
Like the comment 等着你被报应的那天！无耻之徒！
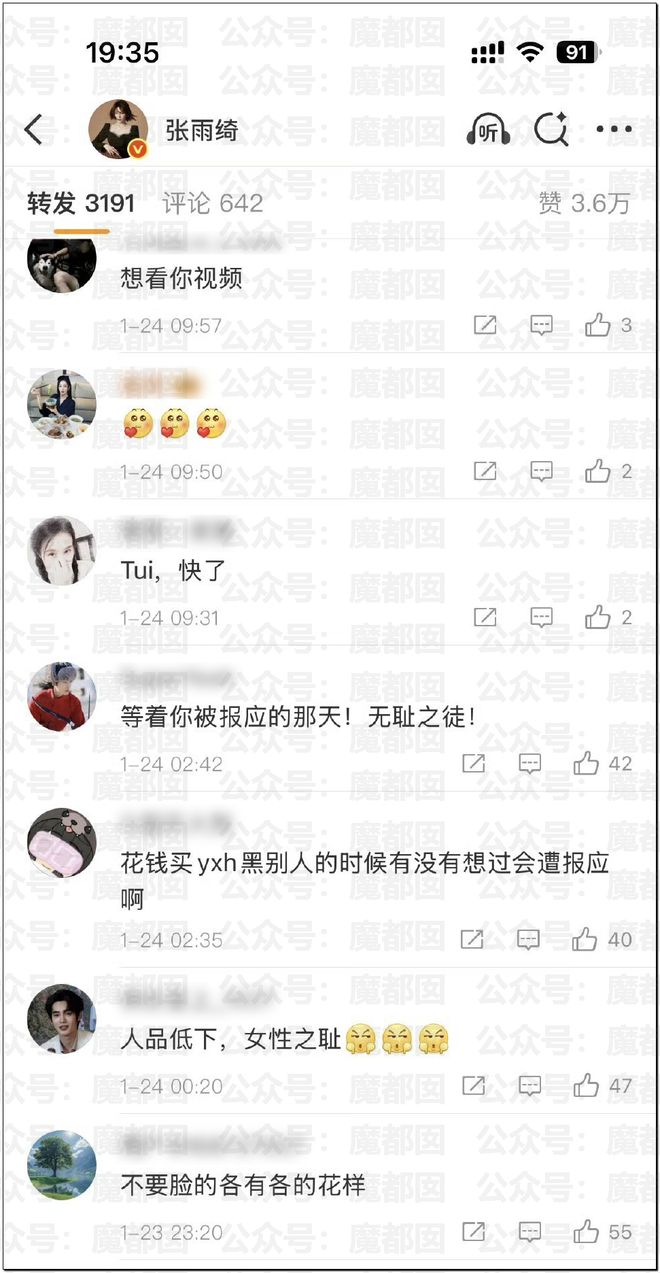click(586, 763)
